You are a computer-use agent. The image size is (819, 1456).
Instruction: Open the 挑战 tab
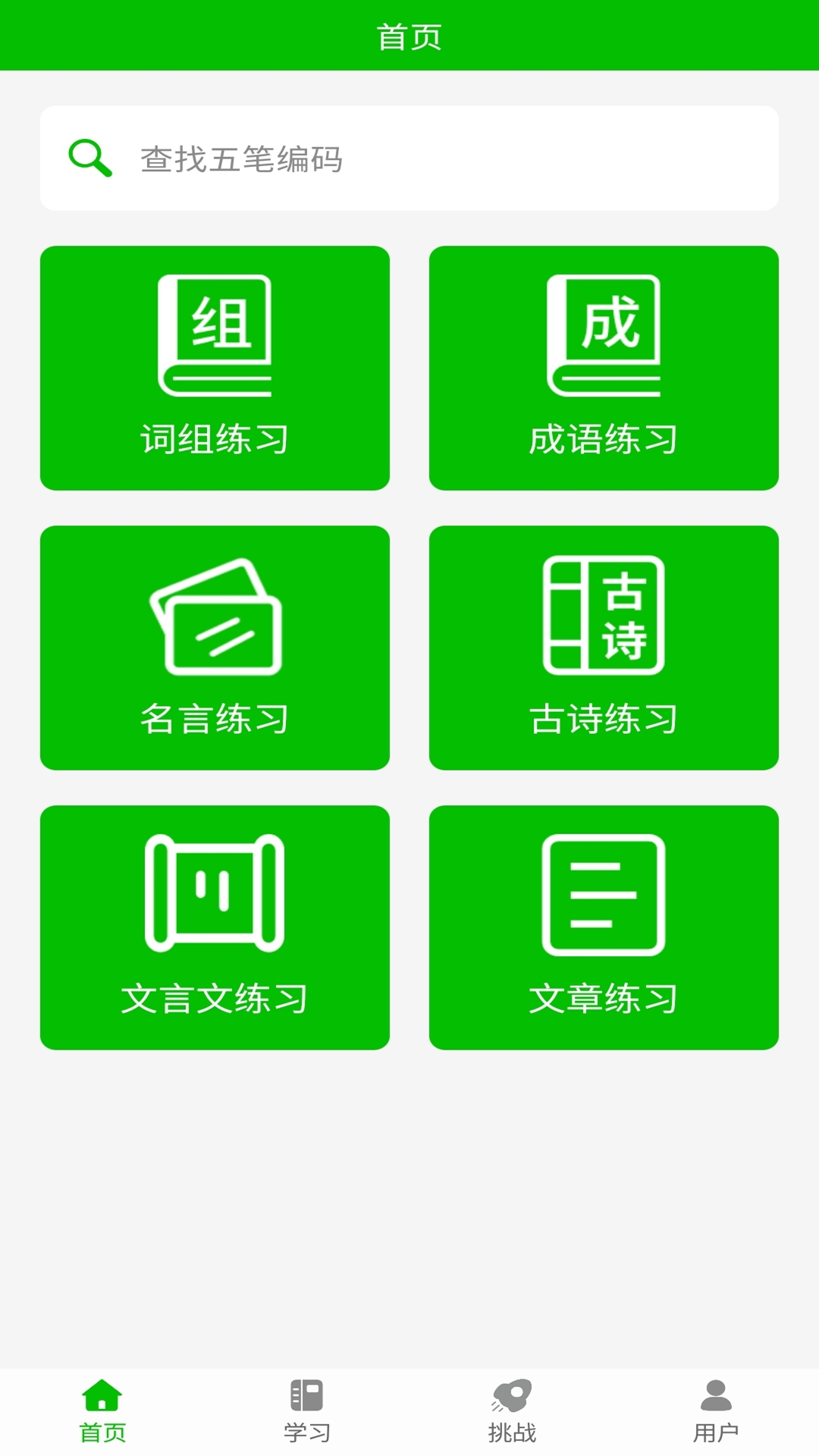coord(512,1411)
